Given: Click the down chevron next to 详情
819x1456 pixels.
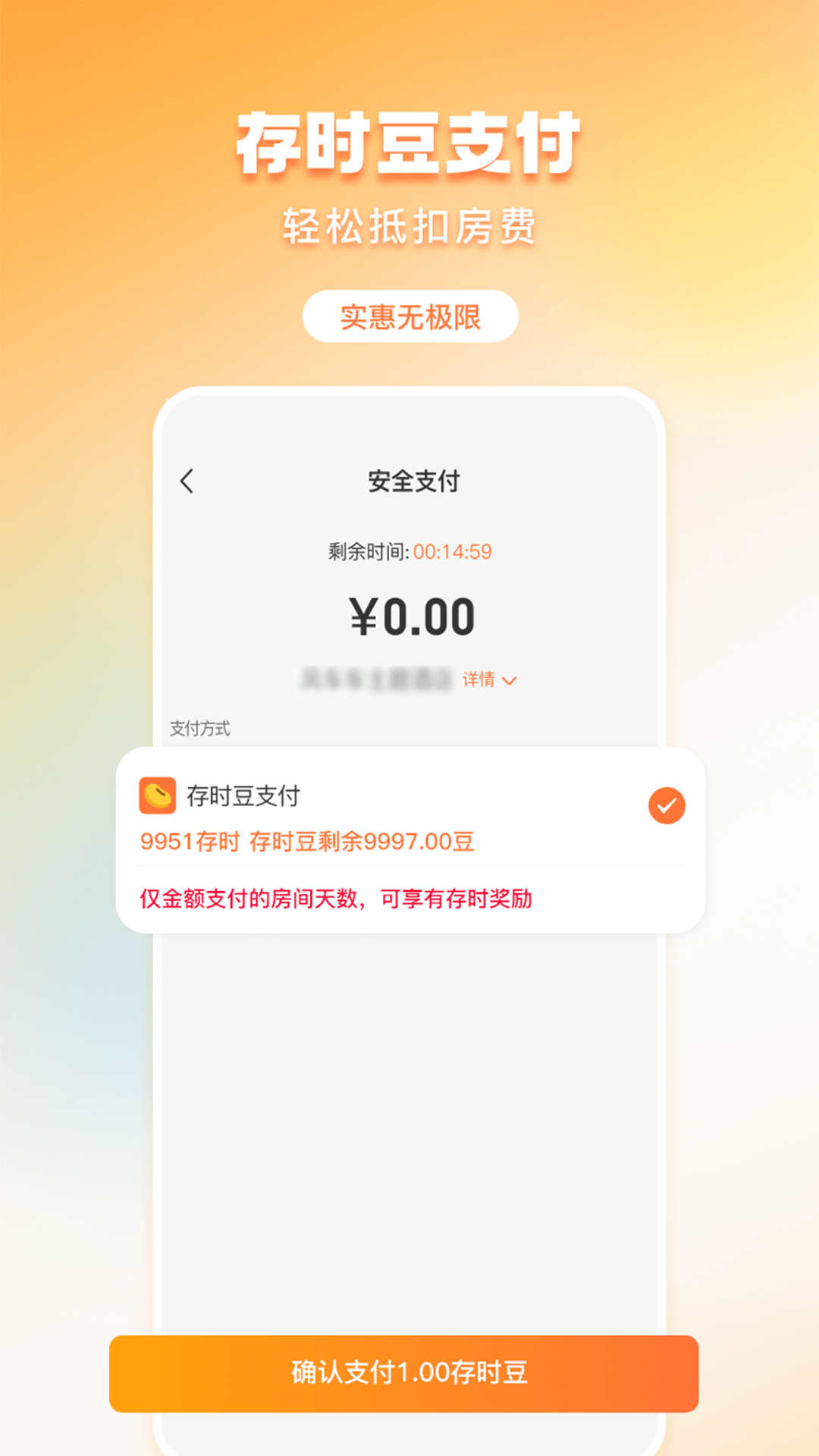Looking at the screenshot, I should click(513, 682).
